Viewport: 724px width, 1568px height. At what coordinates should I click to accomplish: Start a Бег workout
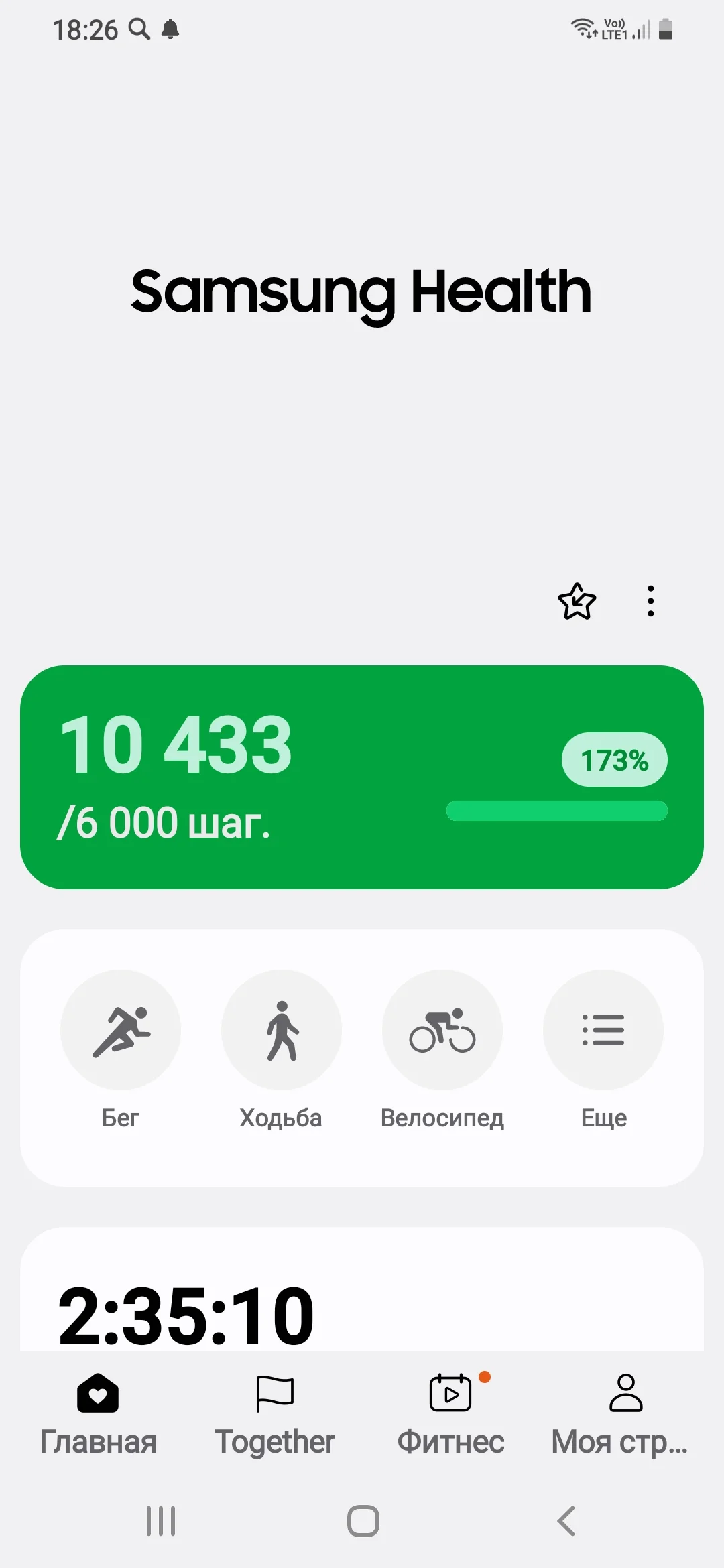click(x=121, y=1030)
